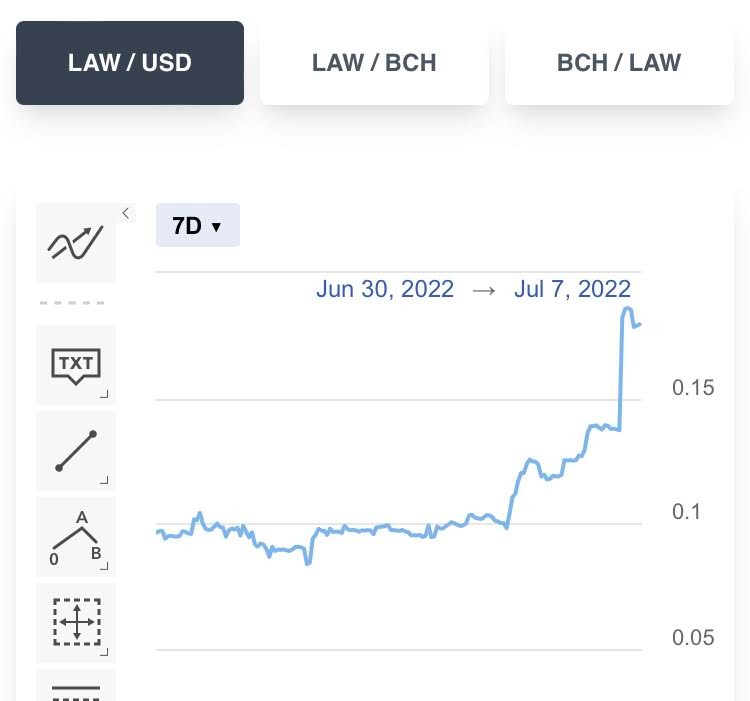Select the horizontal lines tool
The image size is (750, 701).
point(76,686)
